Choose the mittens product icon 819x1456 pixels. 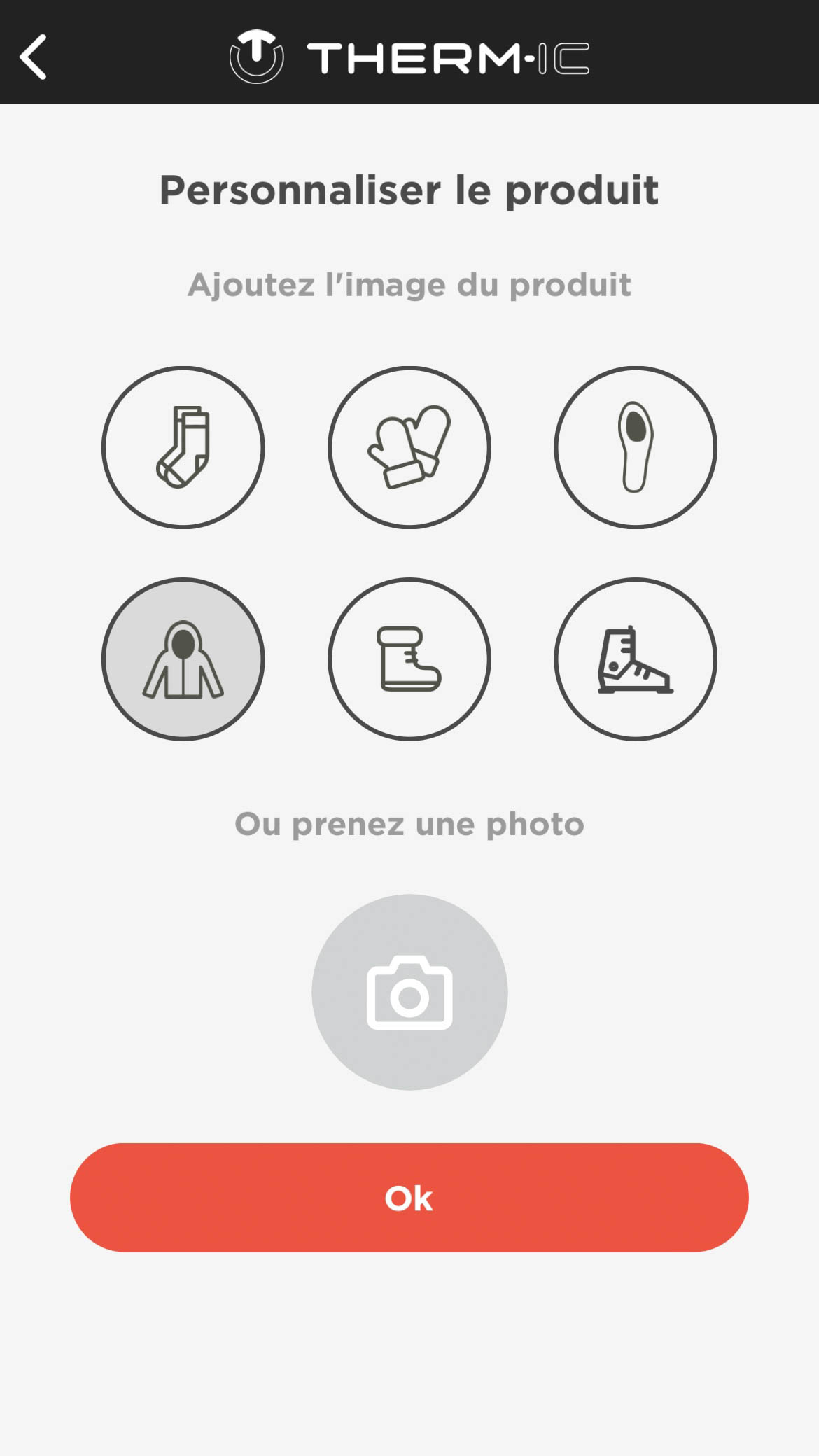409,447
